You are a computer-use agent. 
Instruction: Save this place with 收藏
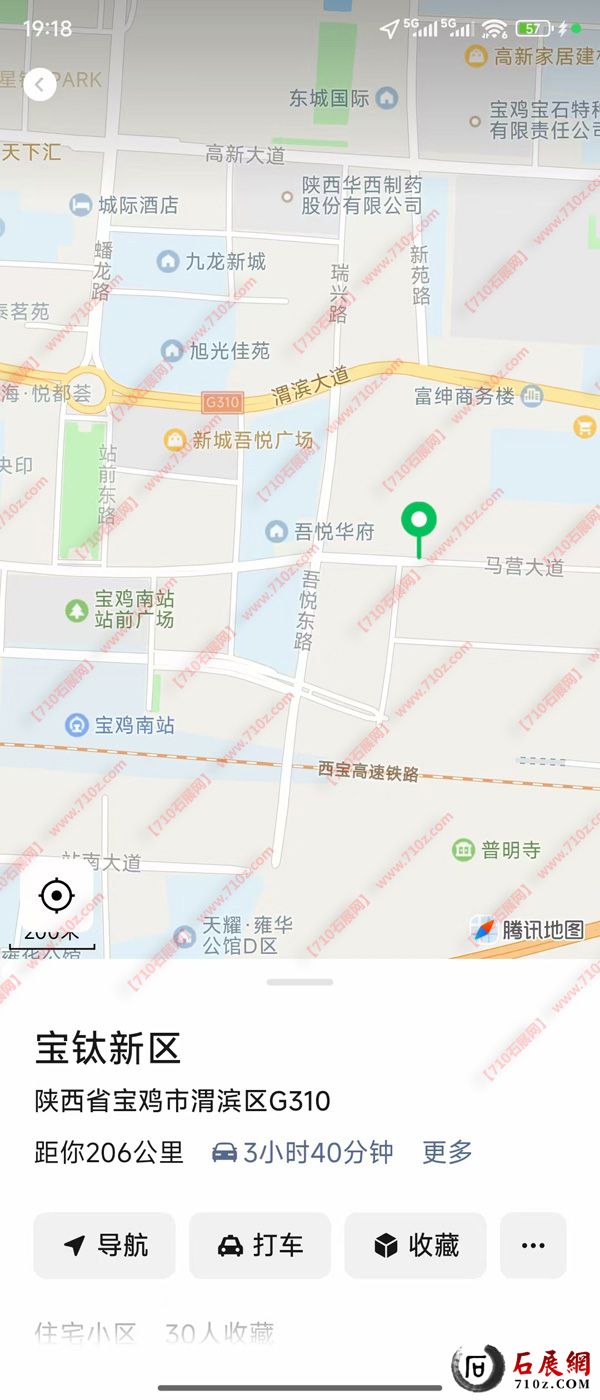tap(415, 1245)
